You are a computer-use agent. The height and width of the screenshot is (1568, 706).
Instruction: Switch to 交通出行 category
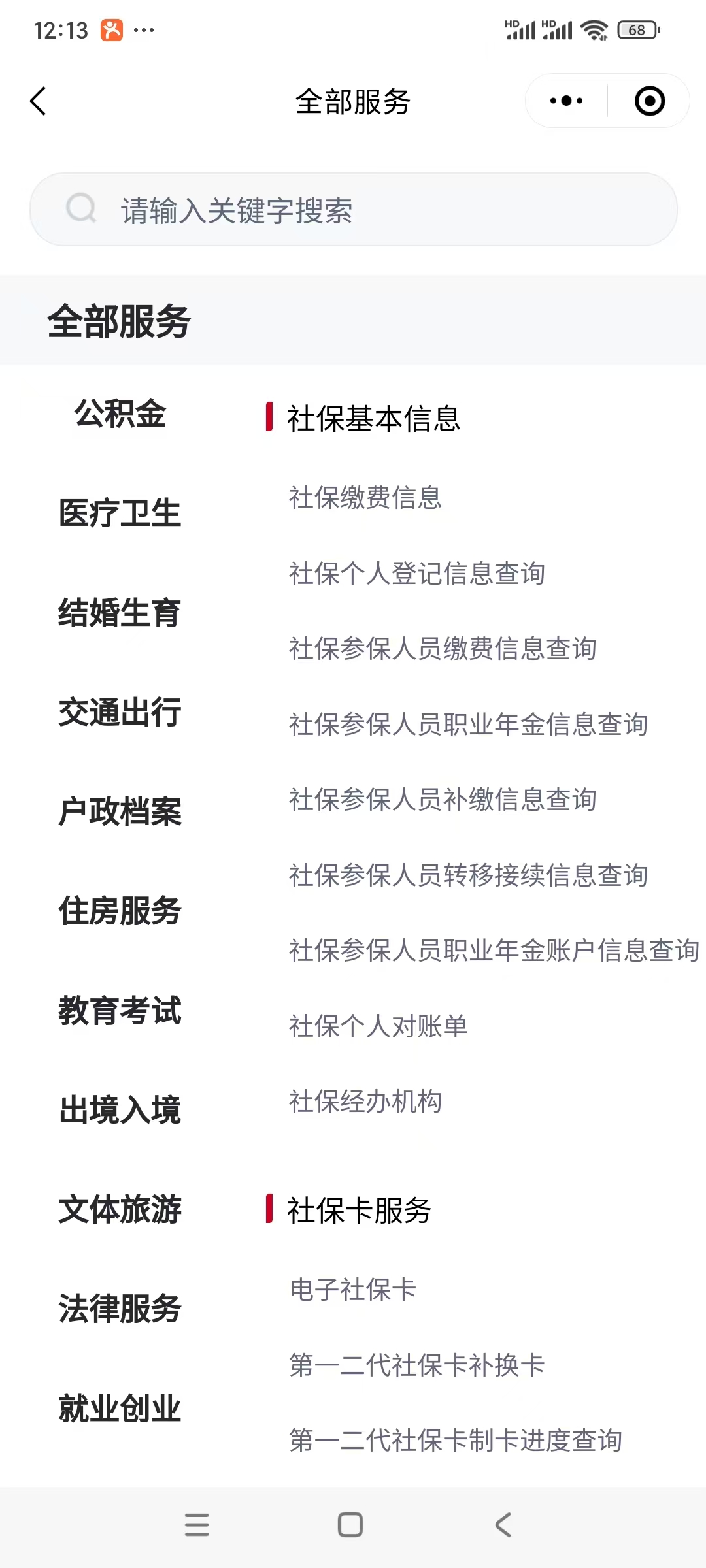click(x=120, y=712)
